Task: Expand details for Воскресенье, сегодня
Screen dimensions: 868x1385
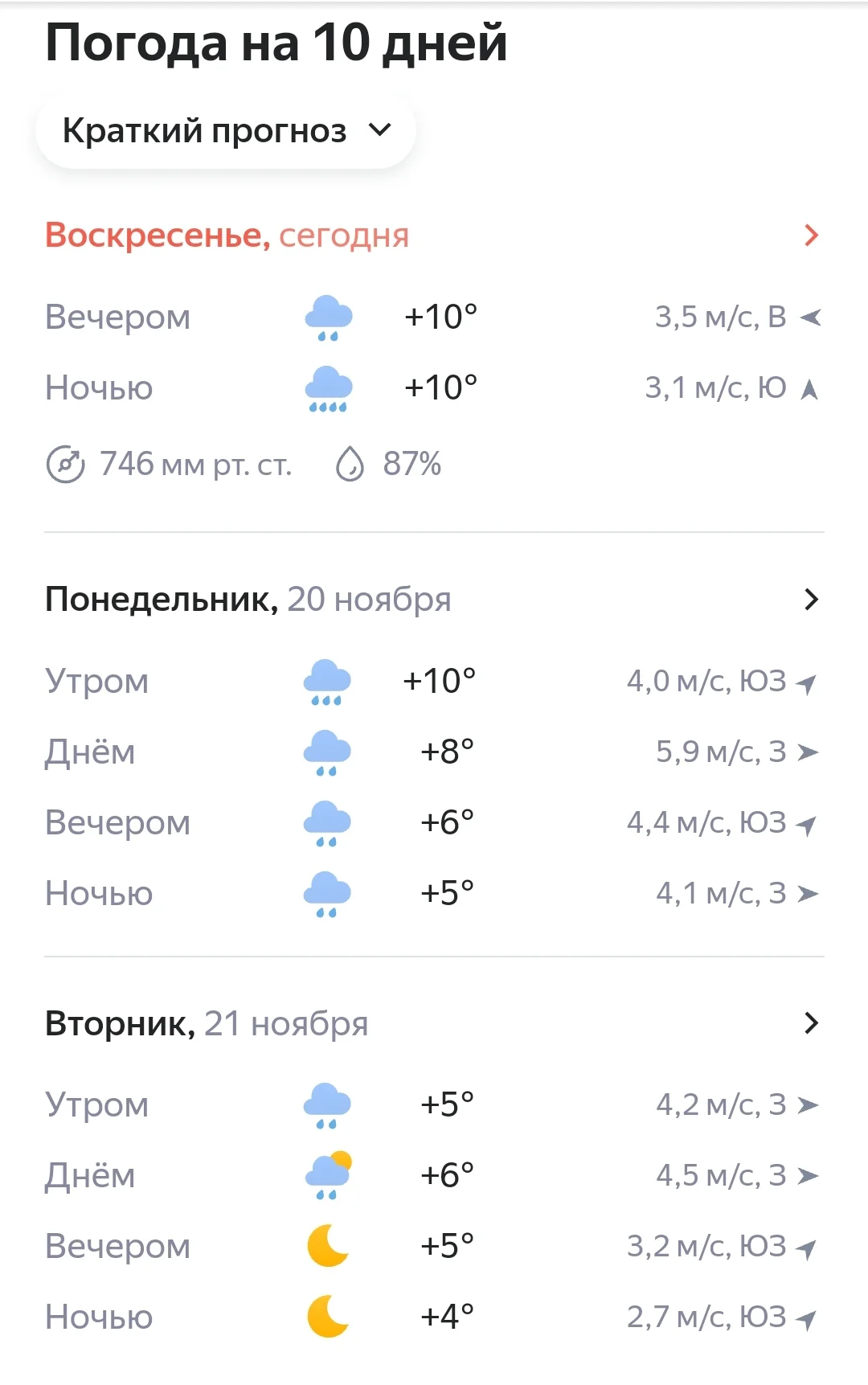Action: [x=813, y=236]
